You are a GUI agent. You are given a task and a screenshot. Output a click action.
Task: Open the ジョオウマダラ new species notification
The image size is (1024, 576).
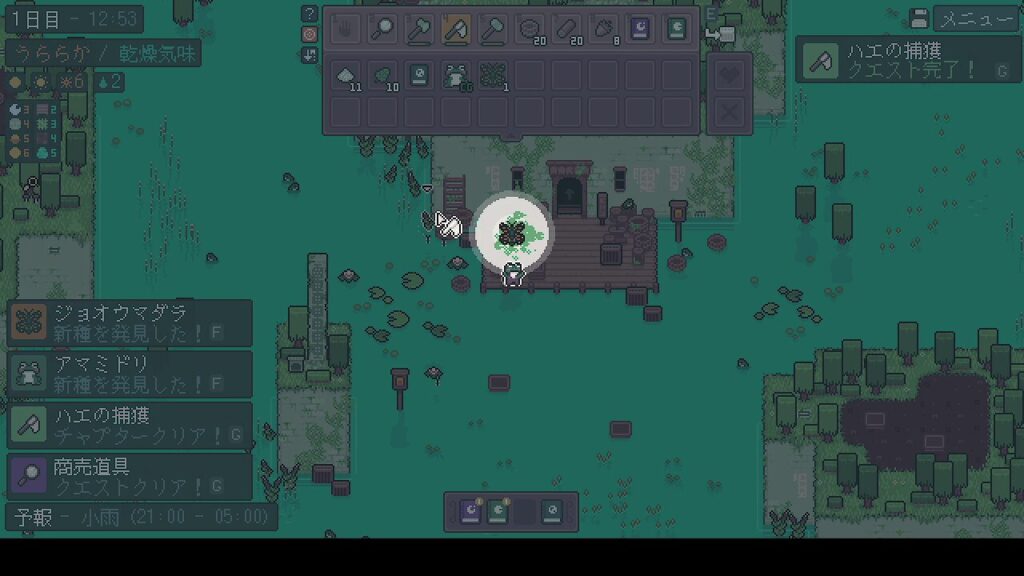[130, 323]
